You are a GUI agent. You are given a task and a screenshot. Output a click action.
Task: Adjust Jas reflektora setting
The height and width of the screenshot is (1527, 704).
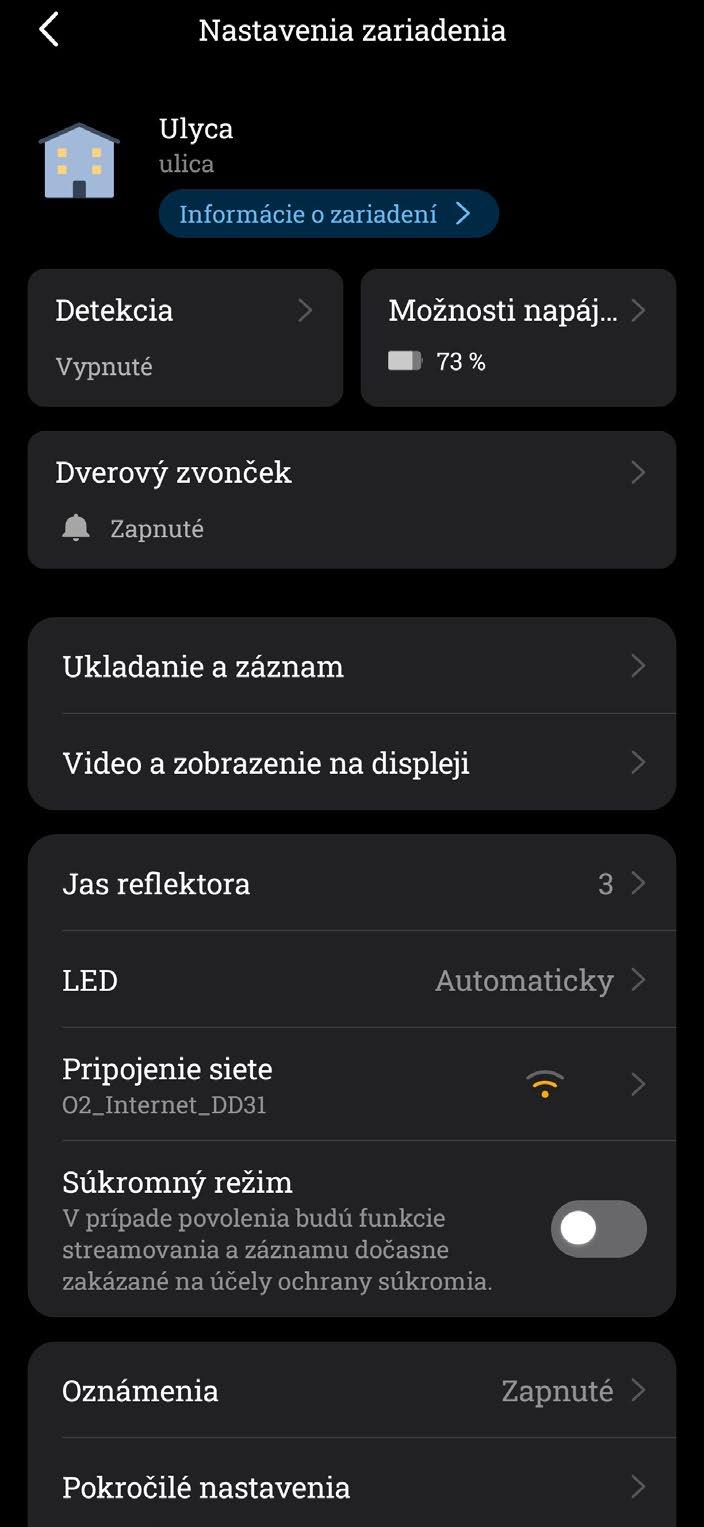(351, 884)
